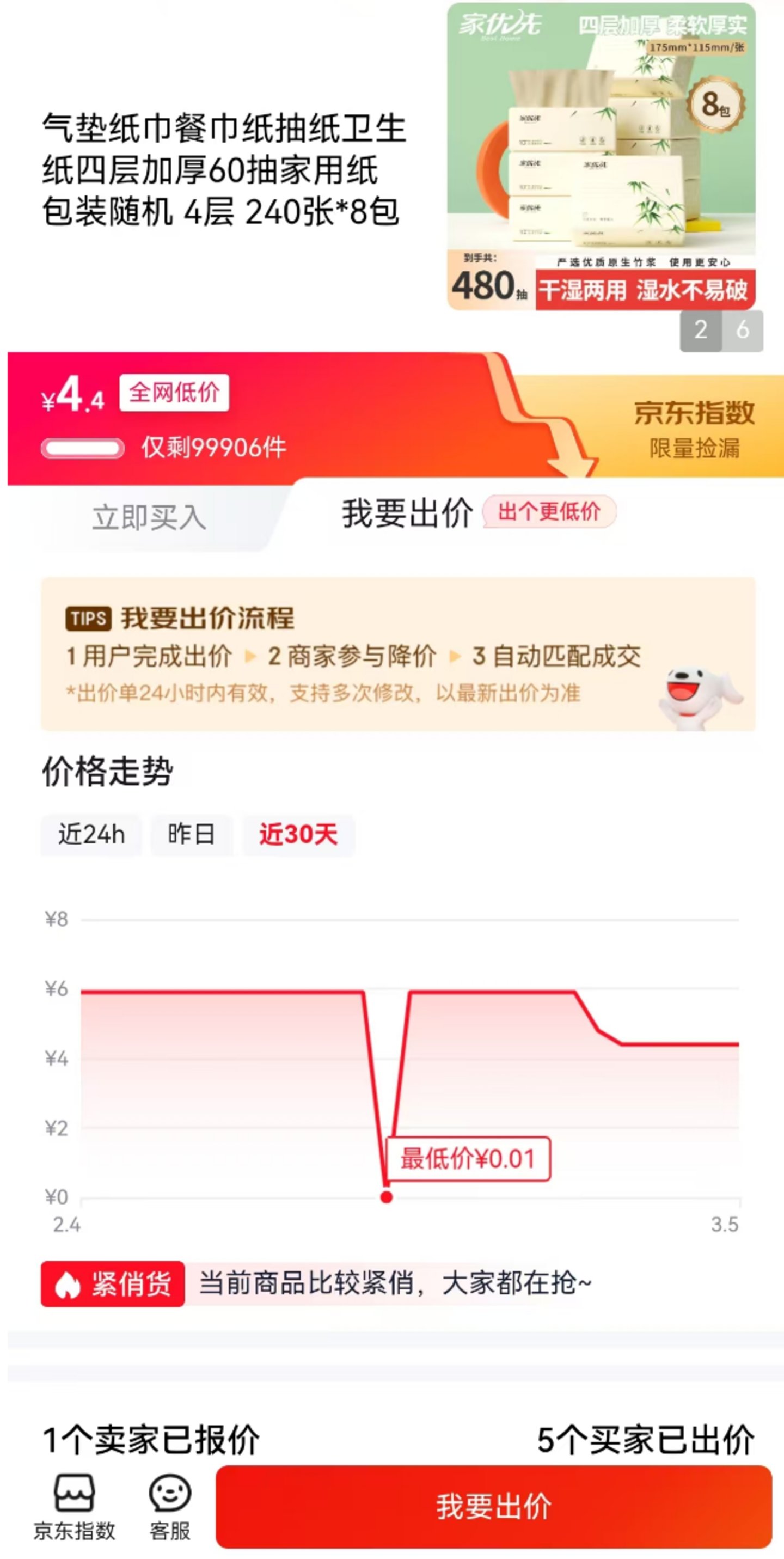The image size is (784, 1559).
Task: Open the tissue product image
Action: tap(601, 156)
